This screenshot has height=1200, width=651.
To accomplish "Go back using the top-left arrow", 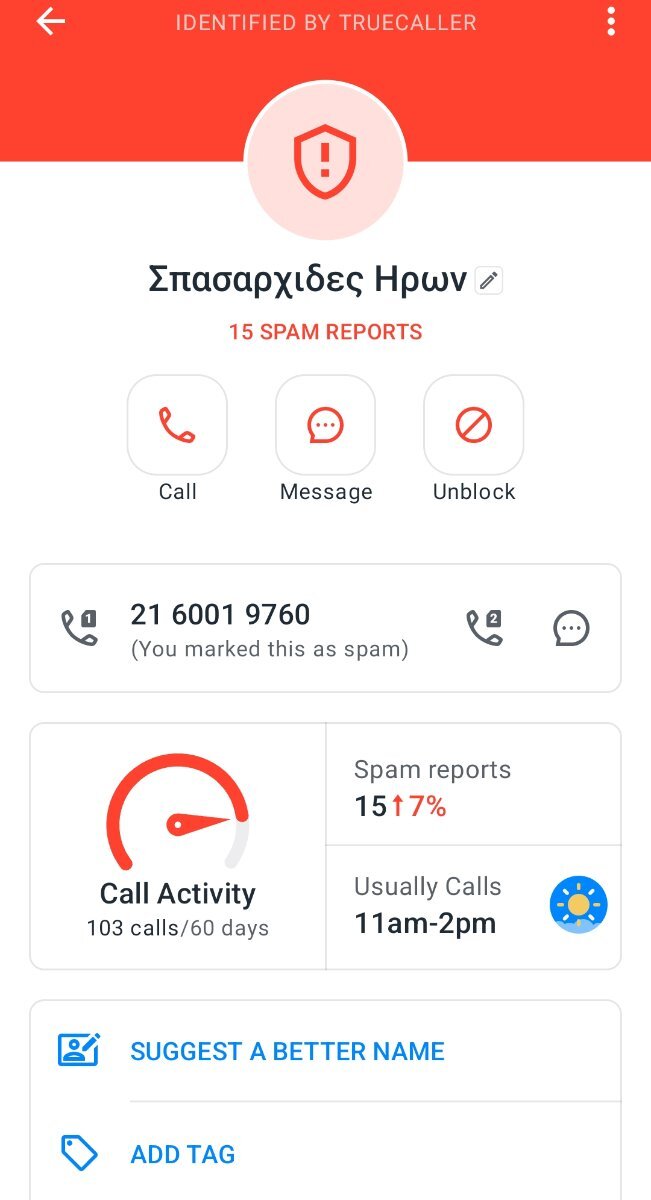I will pyautogui.click(x=50, y=22).
